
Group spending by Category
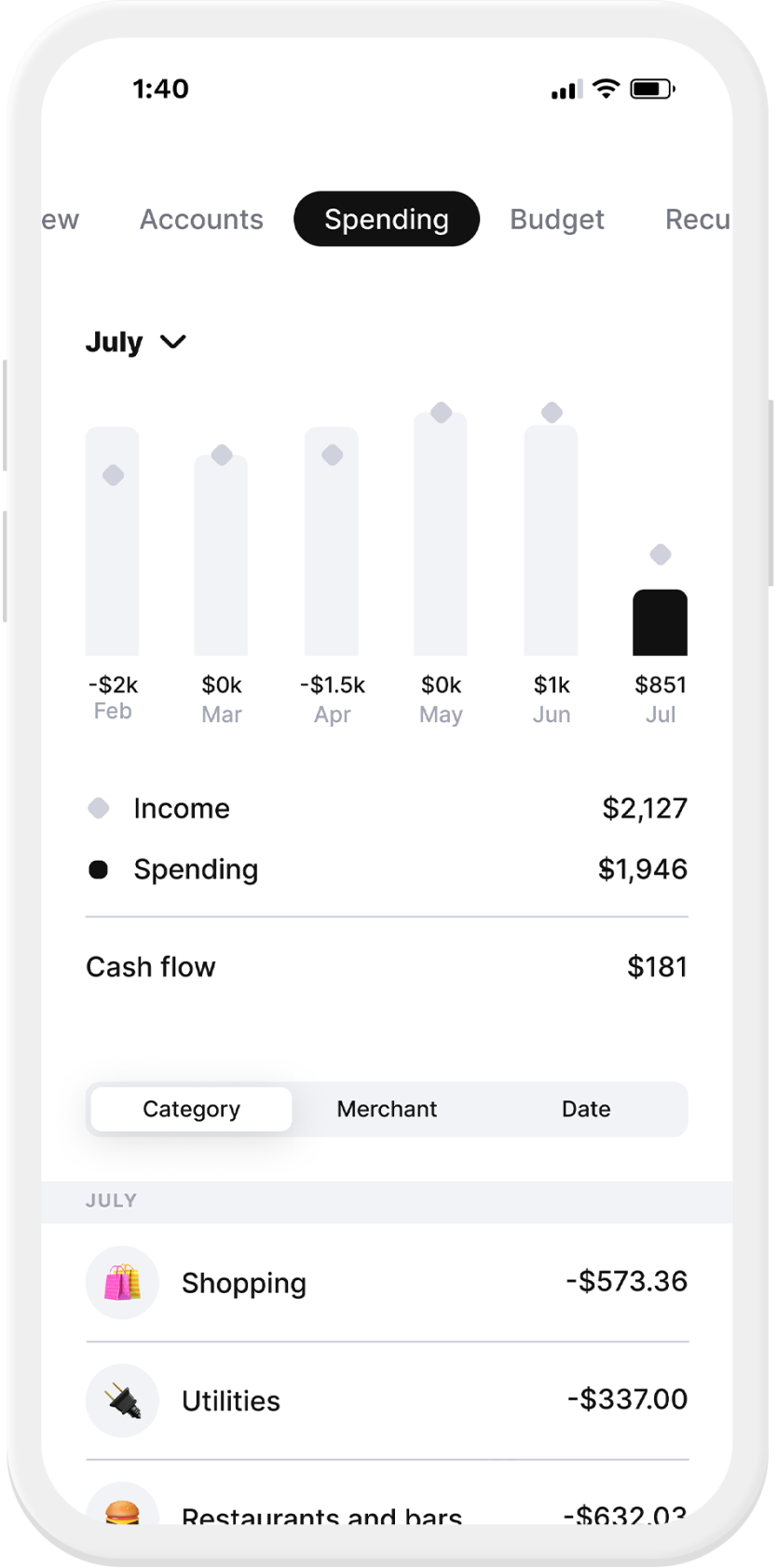191,1109
